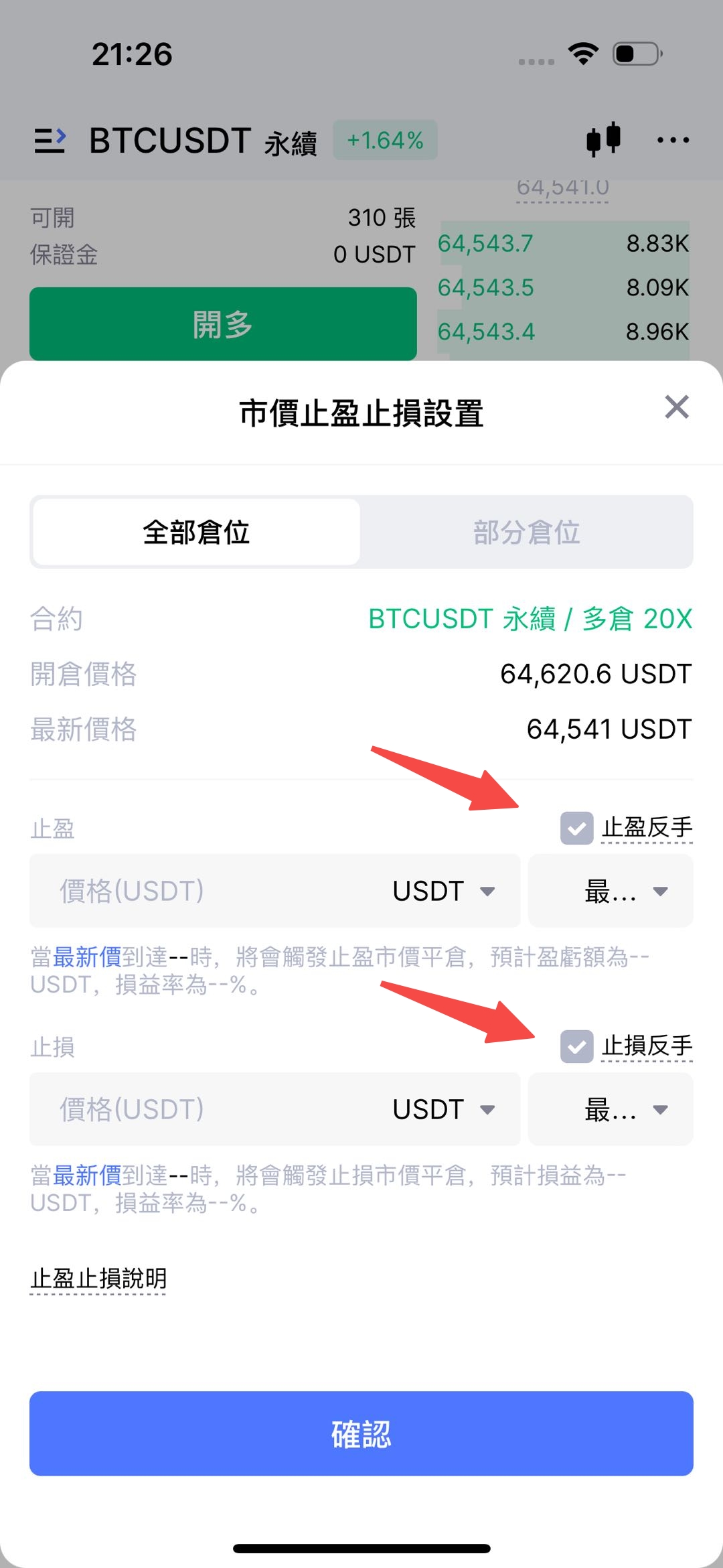Select the 全部倉位 tab
The image size is (723, 1568).
click(x=196, y=532)
